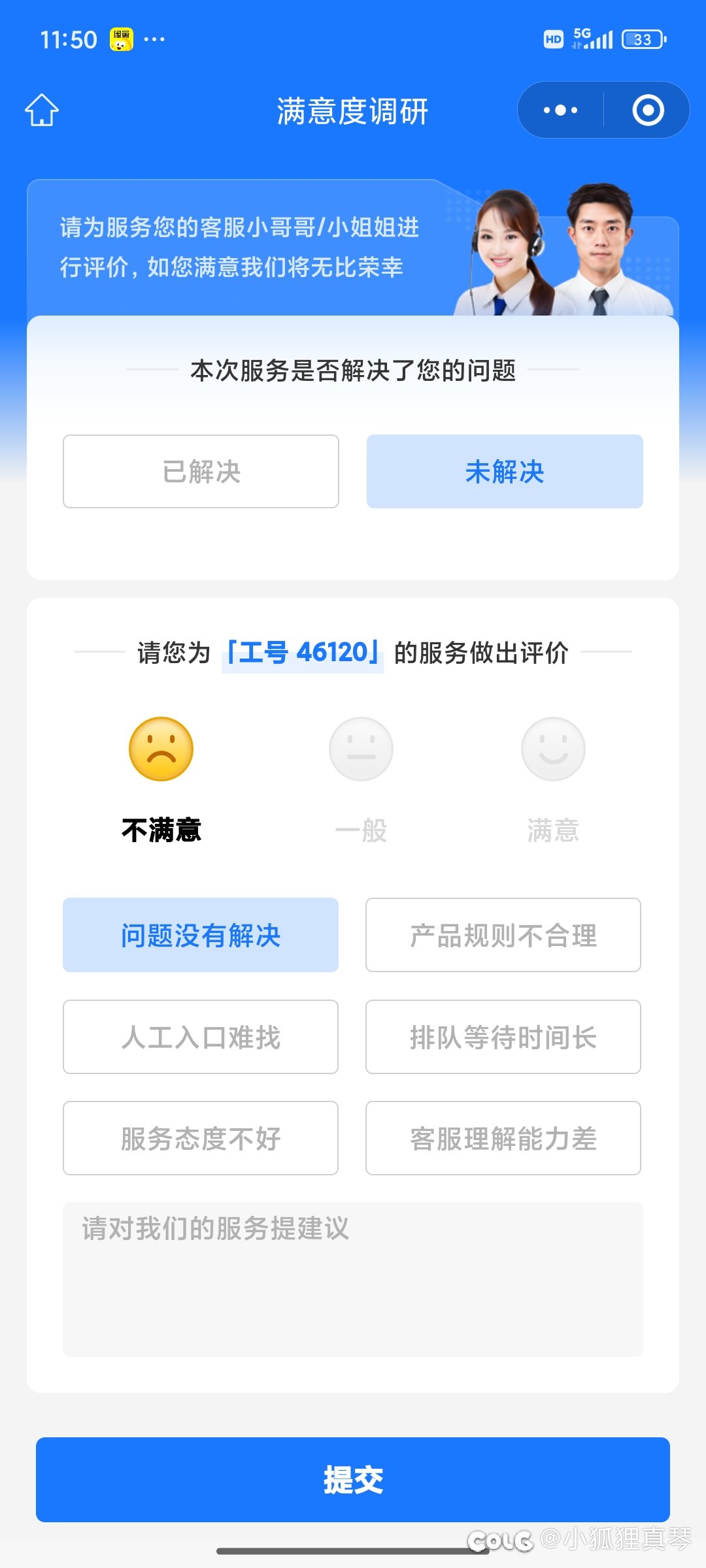Focus the 请对我们的服务提建议 text box
This screenshot has height=1568, width=706.
click(x=353, y=1279)
